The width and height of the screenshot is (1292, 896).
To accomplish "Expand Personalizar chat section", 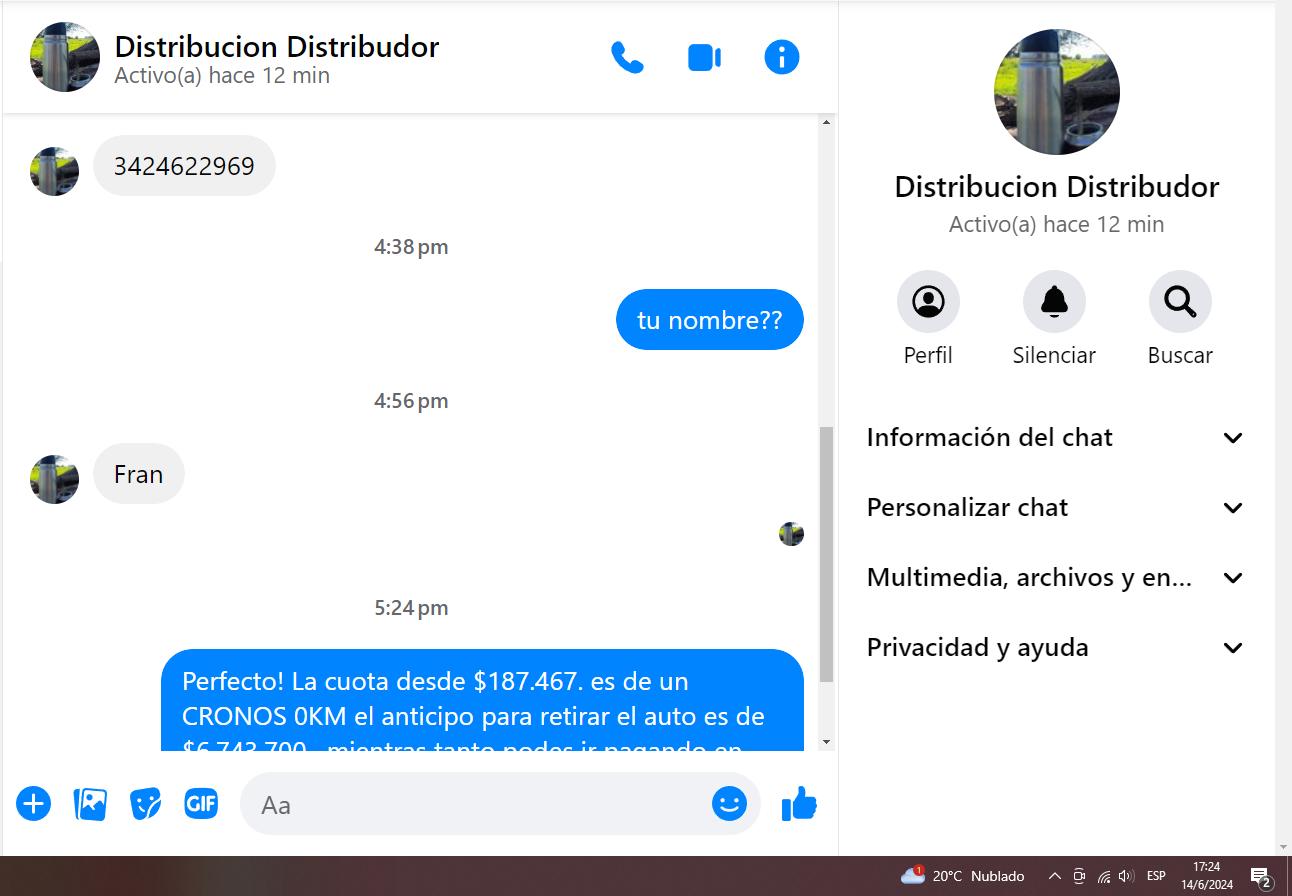I will point(1055,508).
